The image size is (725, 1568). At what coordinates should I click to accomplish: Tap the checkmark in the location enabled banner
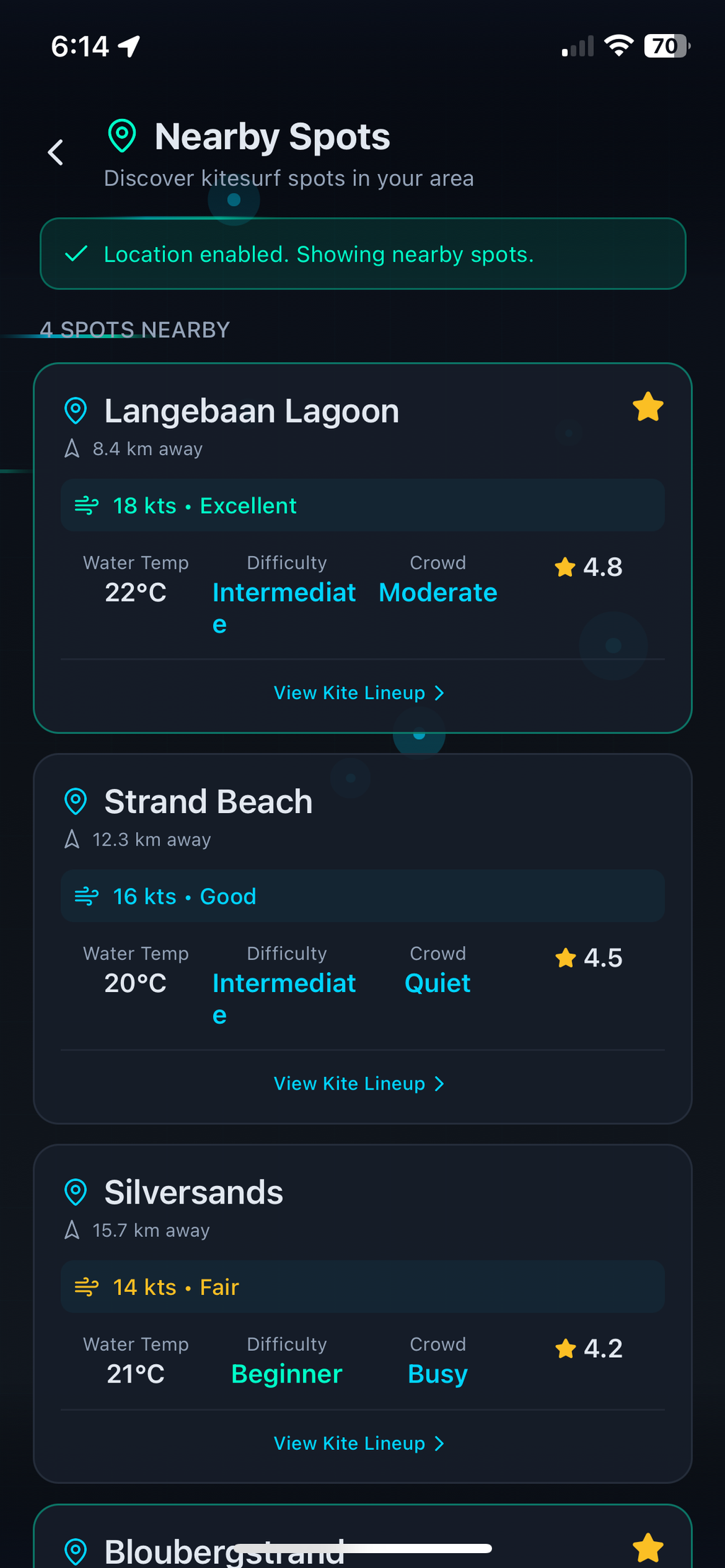[x=76, y=253]
